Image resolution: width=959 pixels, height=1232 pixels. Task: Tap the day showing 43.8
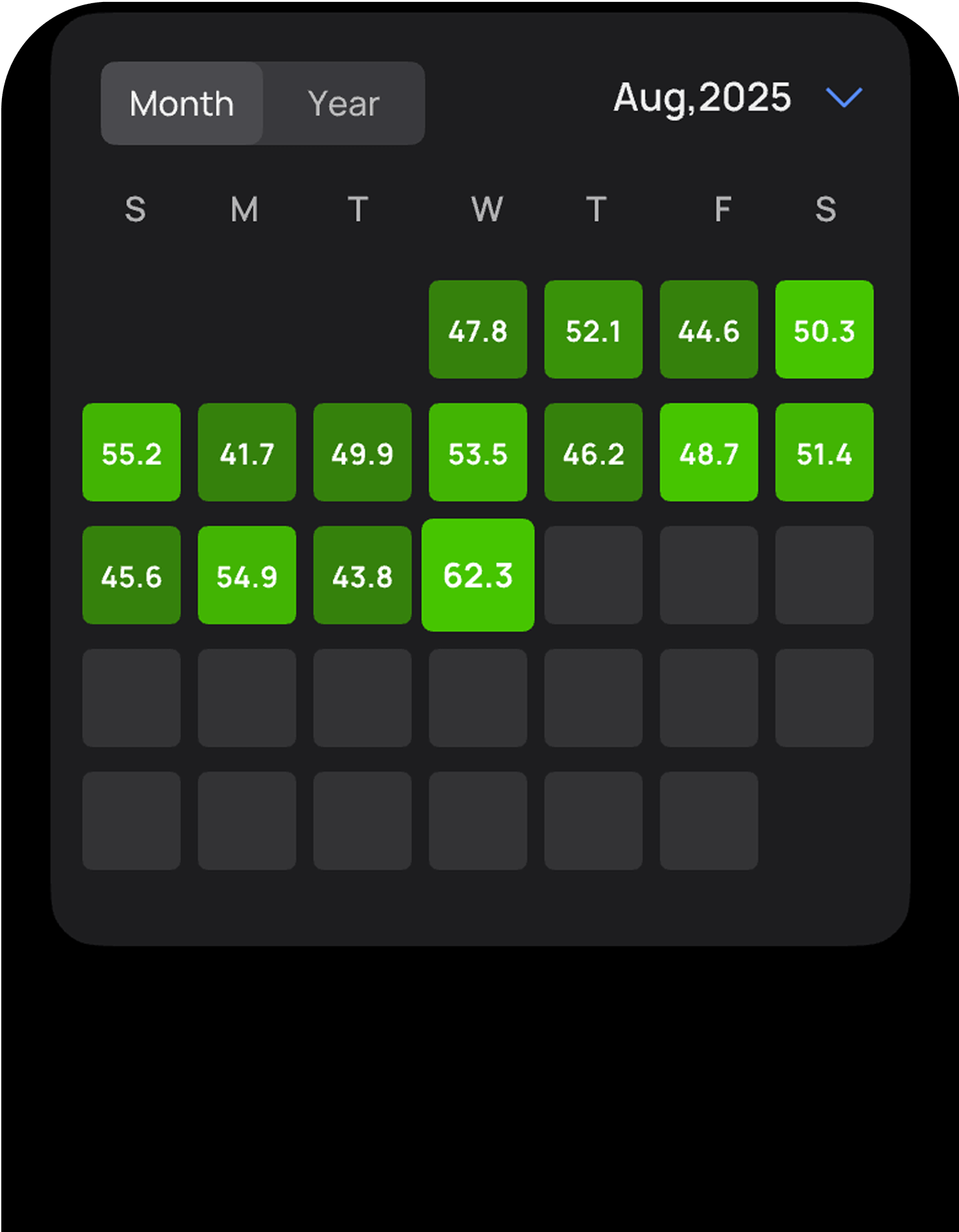coord(362,575)
